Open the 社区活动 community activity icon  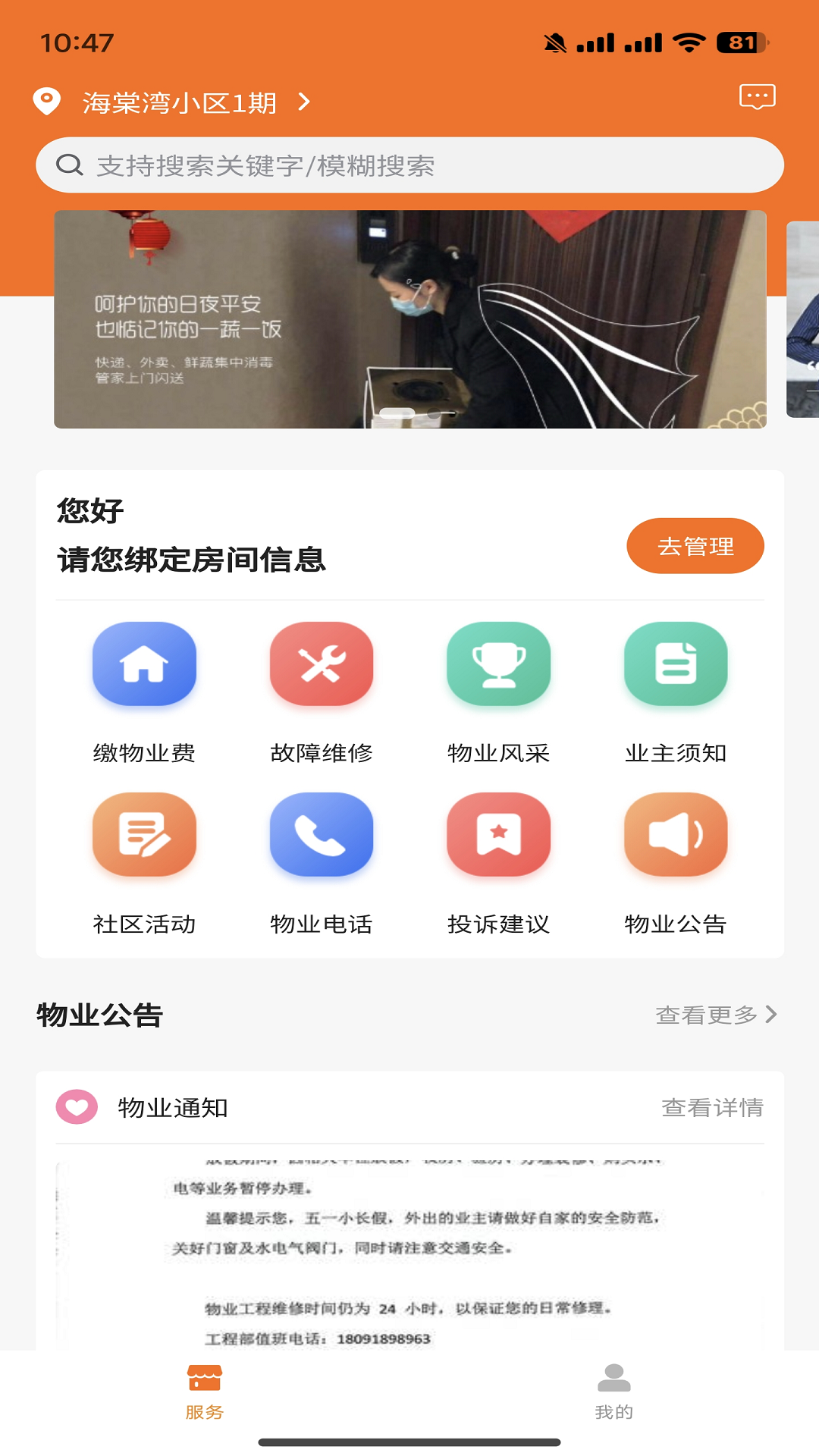pyautogui.click(x=144, y=836)
